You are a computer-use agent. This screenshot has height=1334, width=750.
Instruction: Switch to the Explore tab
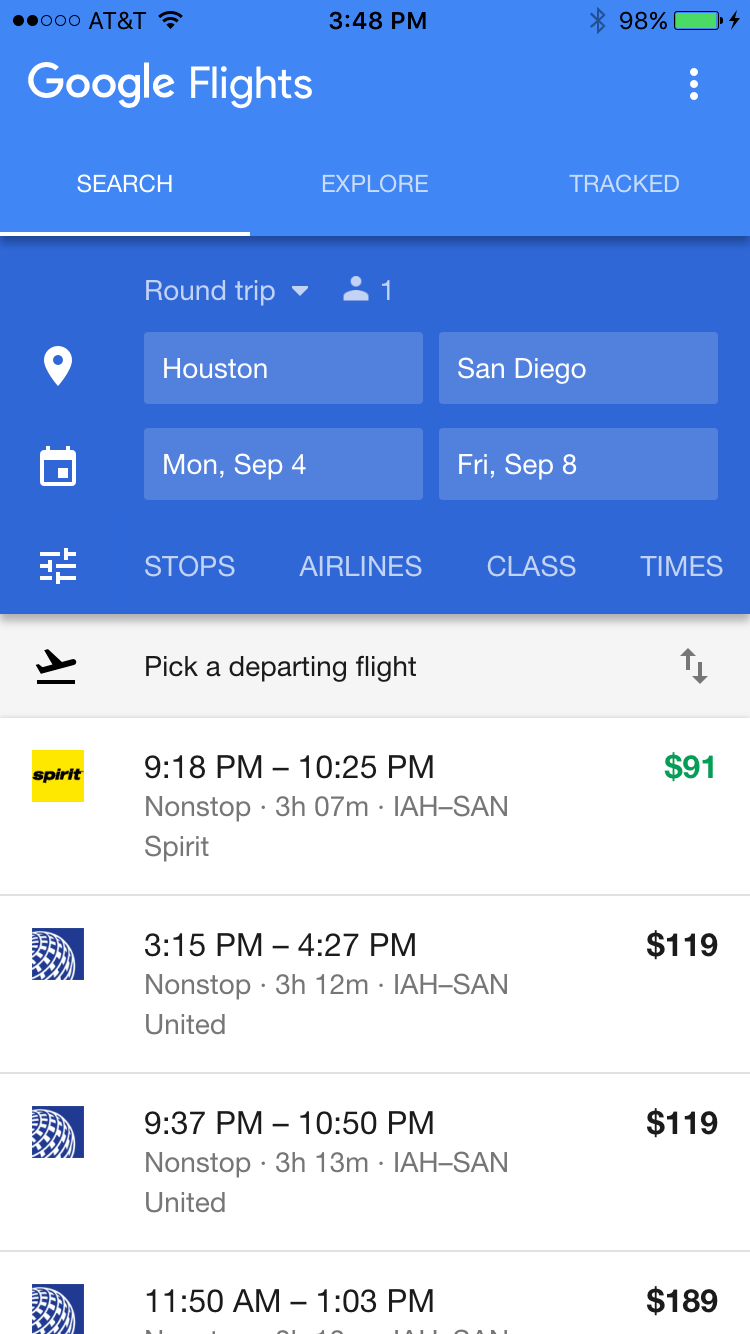click(375, 184)
